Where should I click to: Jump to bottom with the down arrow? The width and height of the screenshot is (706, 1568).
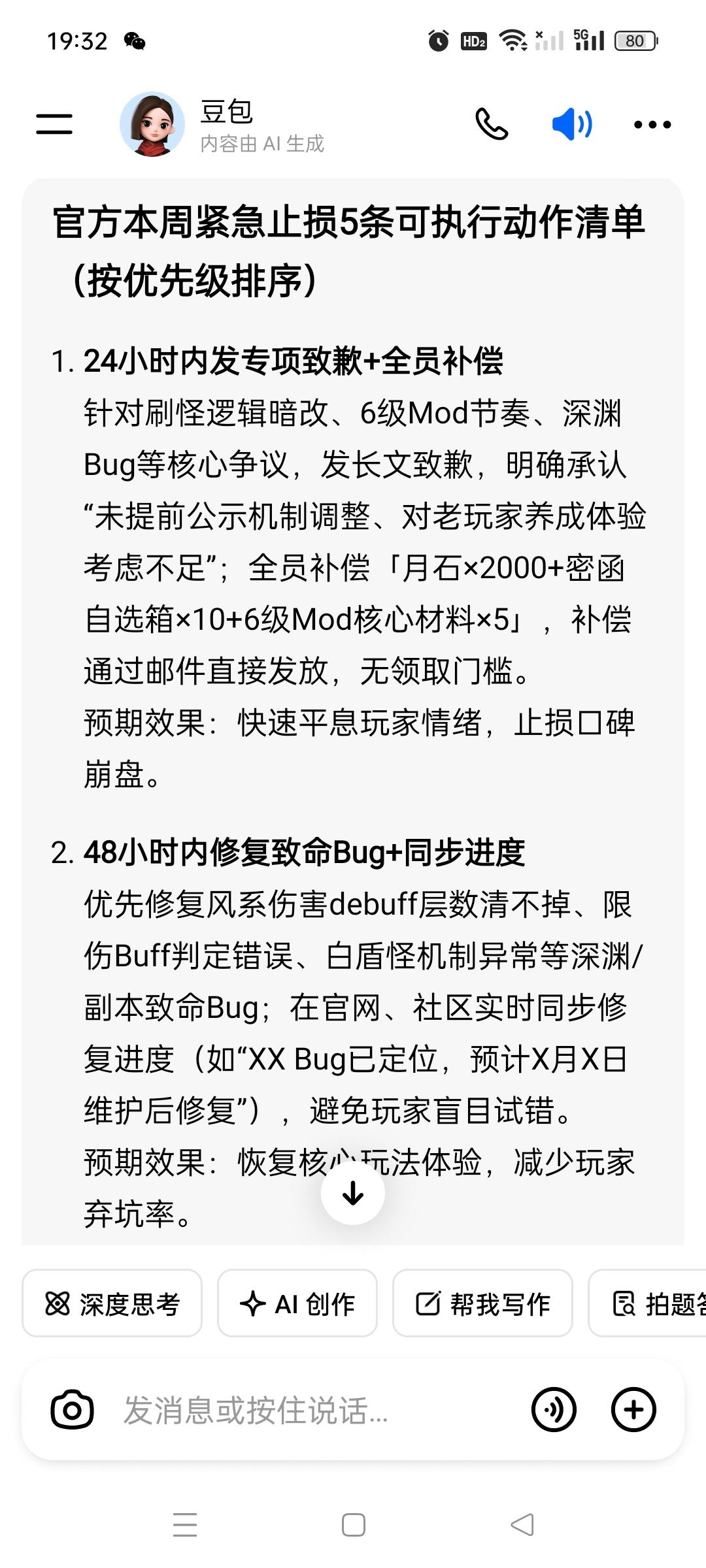[x=353, y=1193]
